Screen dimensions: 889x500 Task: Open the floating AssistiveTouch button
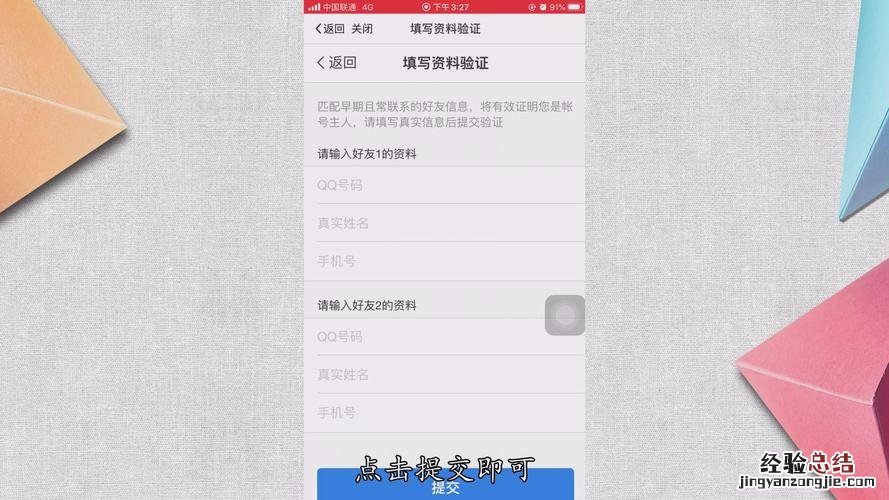pos(565,316)
